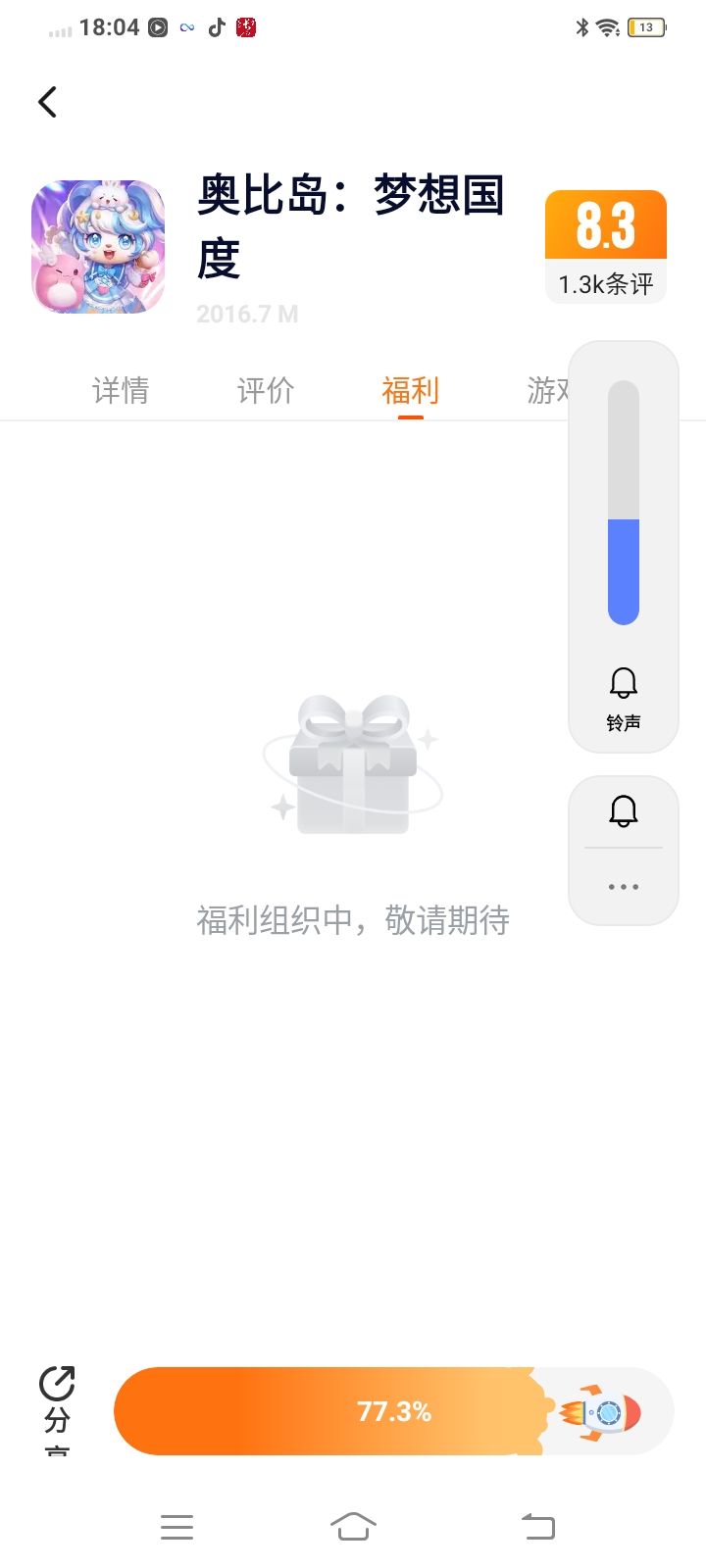Viewport: 706px width, 1568px height.
Task: Open the 8.3 rating reviews badge
Action: click(x=605, y=246)
